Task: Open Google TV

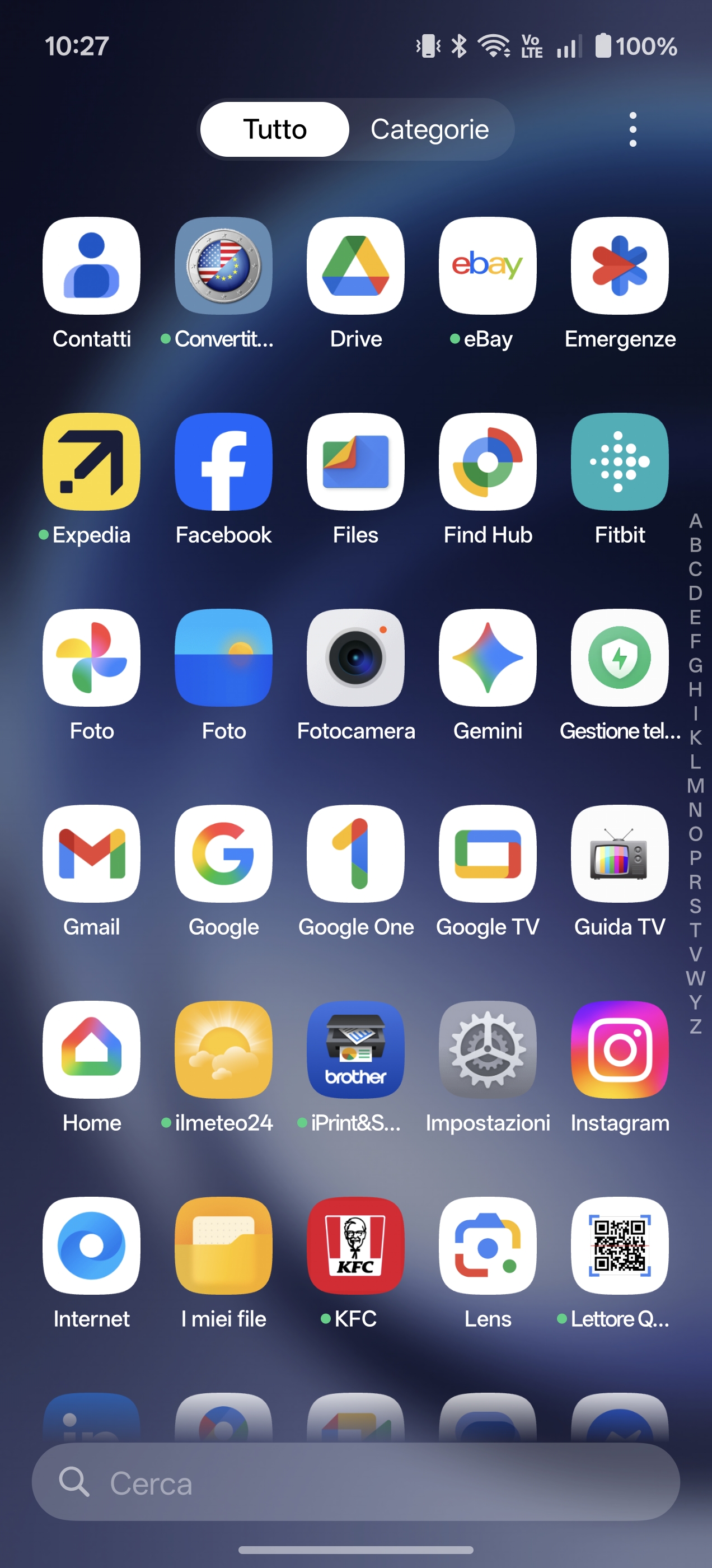Action: click(488, 854)
